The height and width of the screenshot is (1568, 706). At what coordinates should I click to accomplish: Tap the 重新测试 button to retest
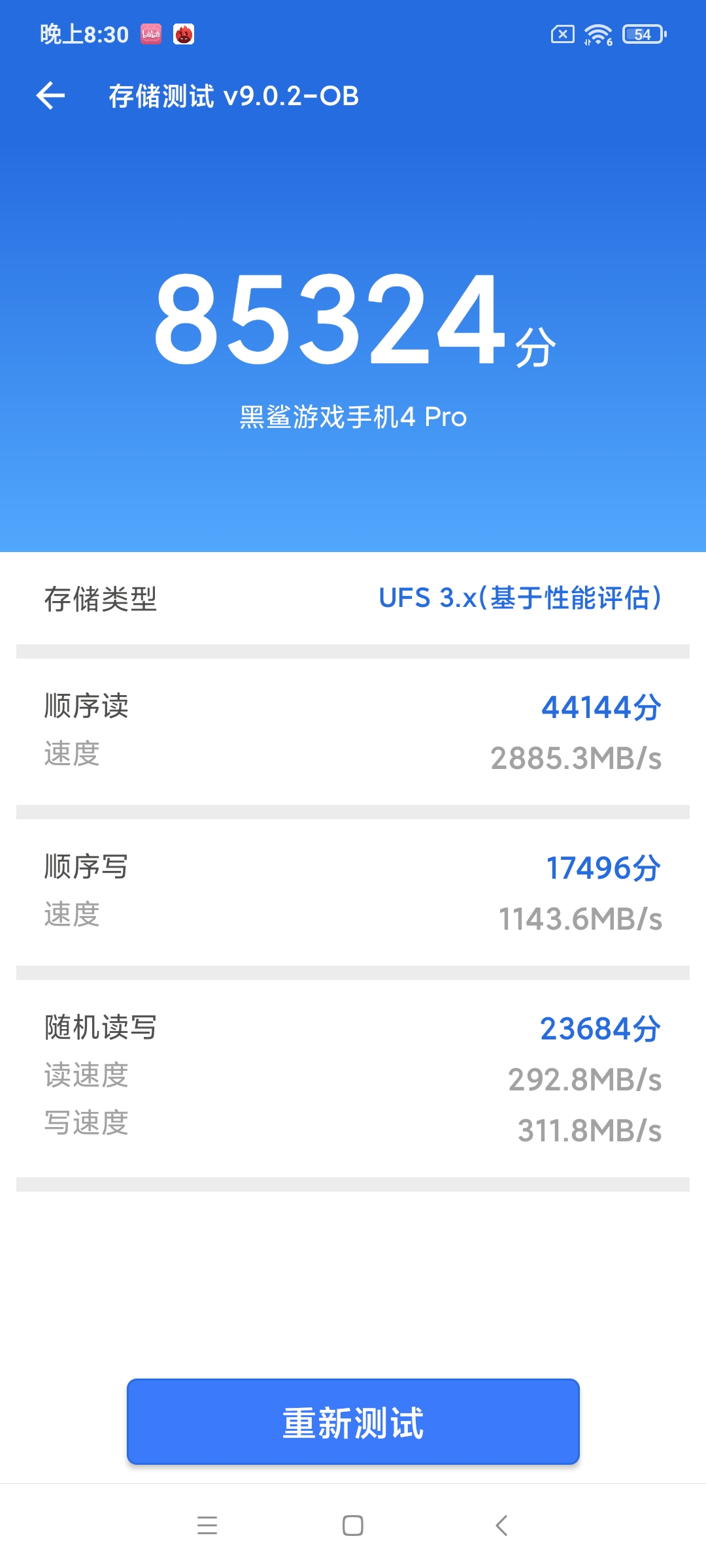point(353,1422)
